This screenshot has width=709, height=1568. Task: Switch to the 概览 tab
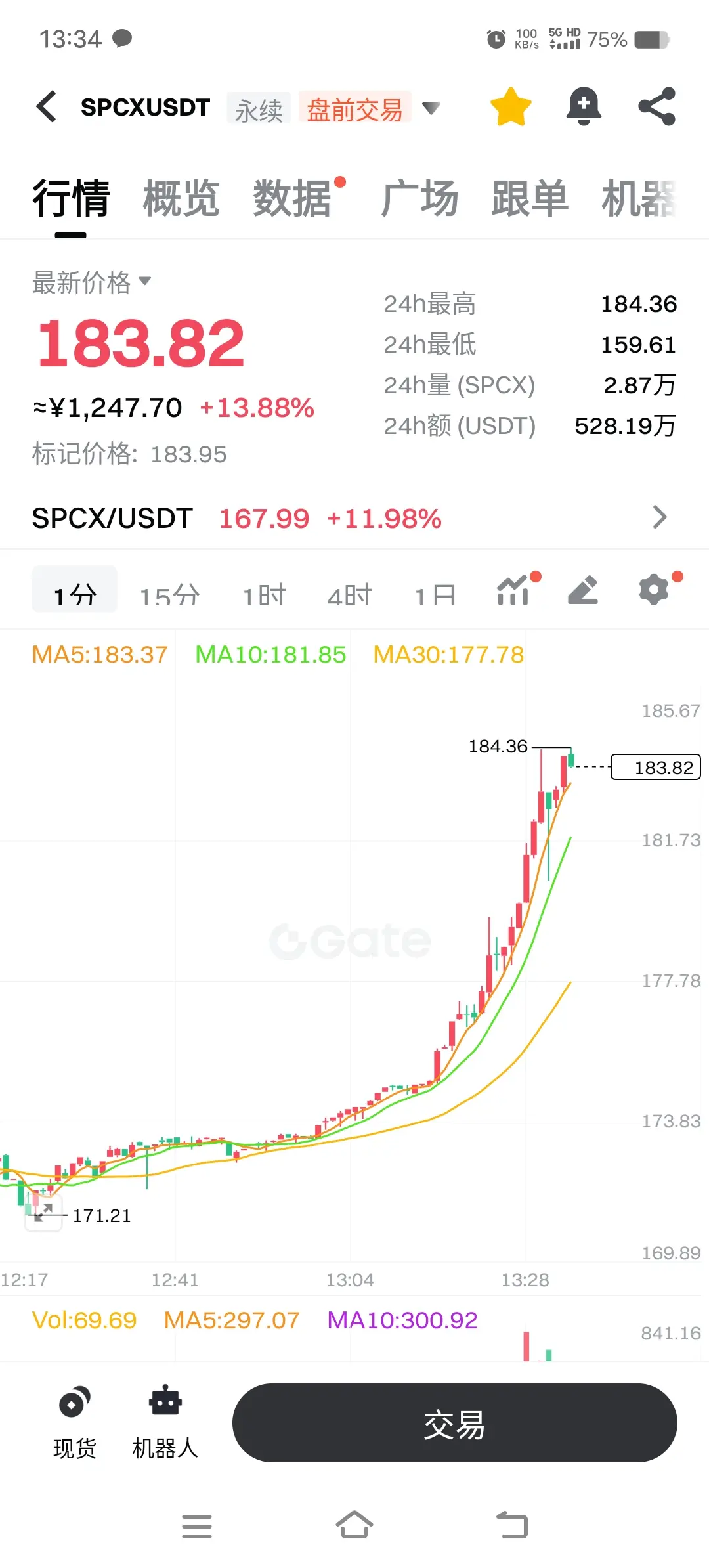[181, 198]
